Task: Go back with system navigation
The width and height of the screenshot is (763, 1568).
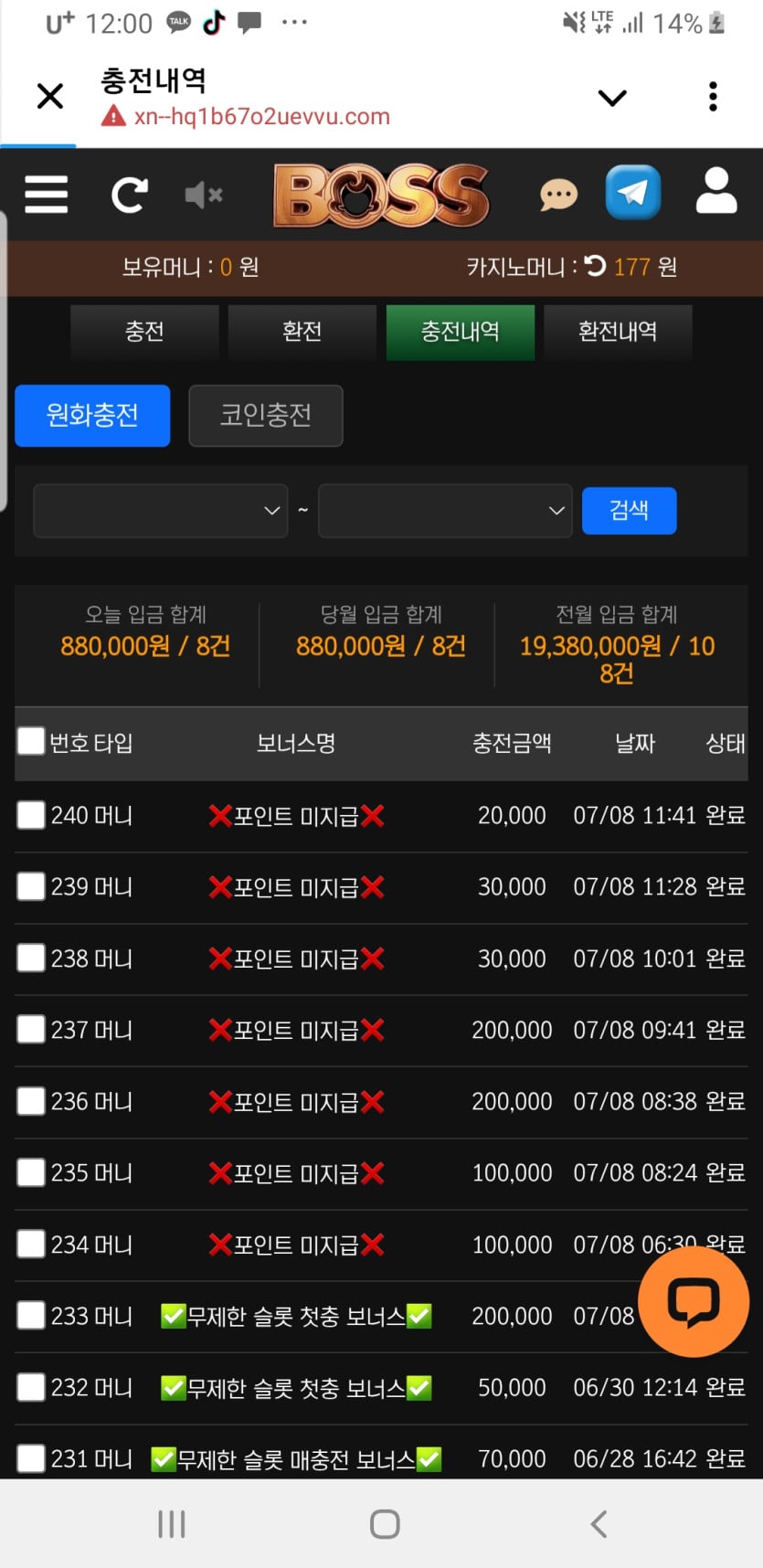Action: click(x=599, y=1523)
